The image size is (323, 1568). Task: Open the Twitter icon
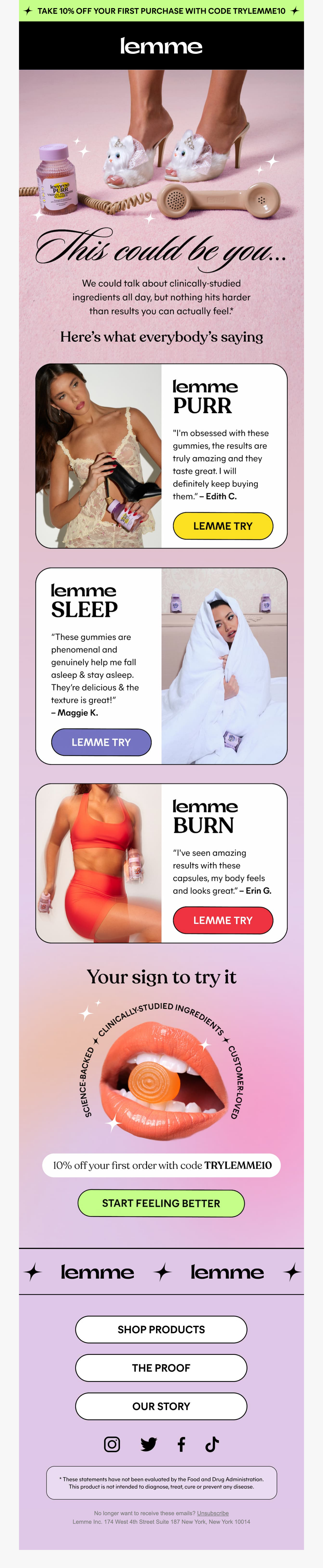pos(148,1445)
